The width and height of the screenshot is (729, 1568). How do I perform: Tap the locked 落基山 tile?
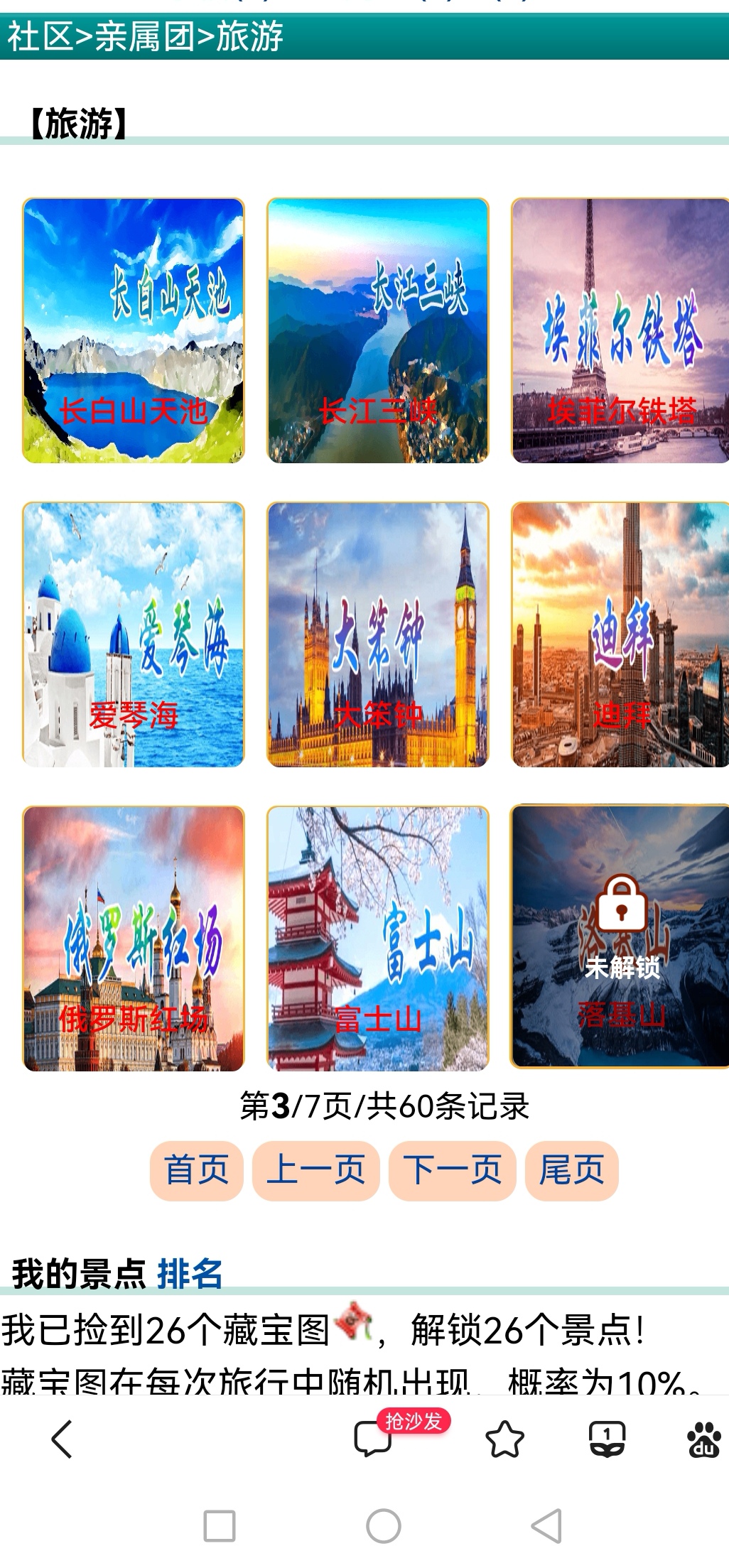point(620,936)
